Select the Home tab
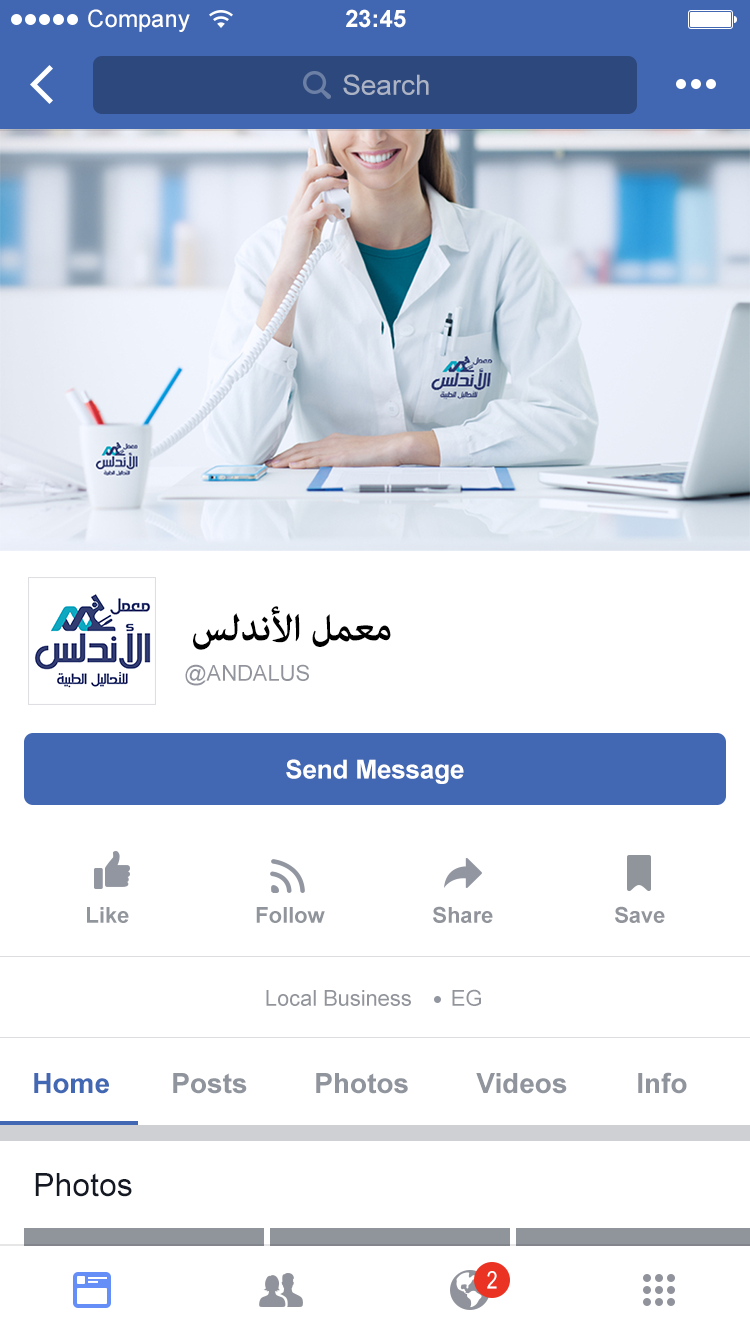Viewport: 750px width, 1334px height. coord(71,1084)
